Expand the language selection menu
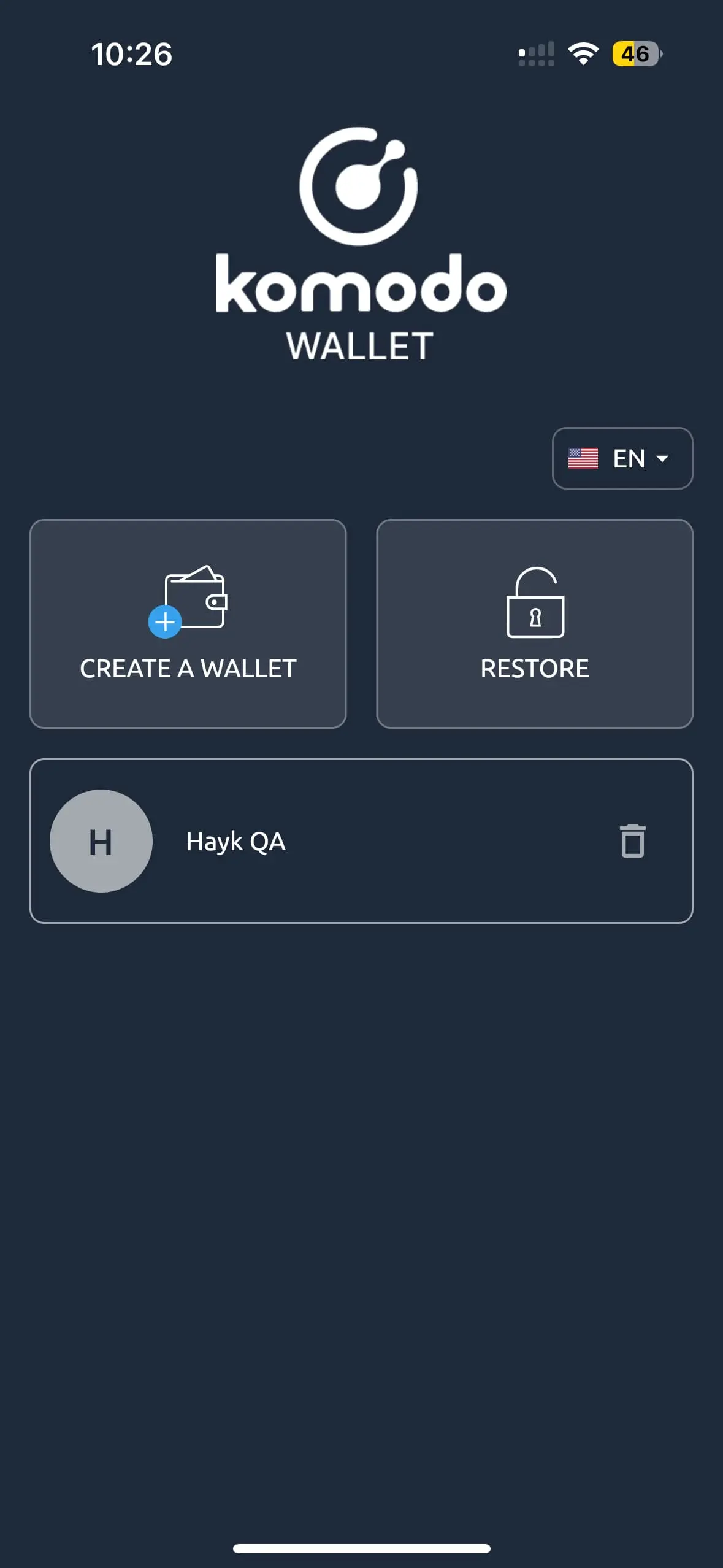Image resolution: width=723 pixels, height=1568 pixels. coord(622,458)
